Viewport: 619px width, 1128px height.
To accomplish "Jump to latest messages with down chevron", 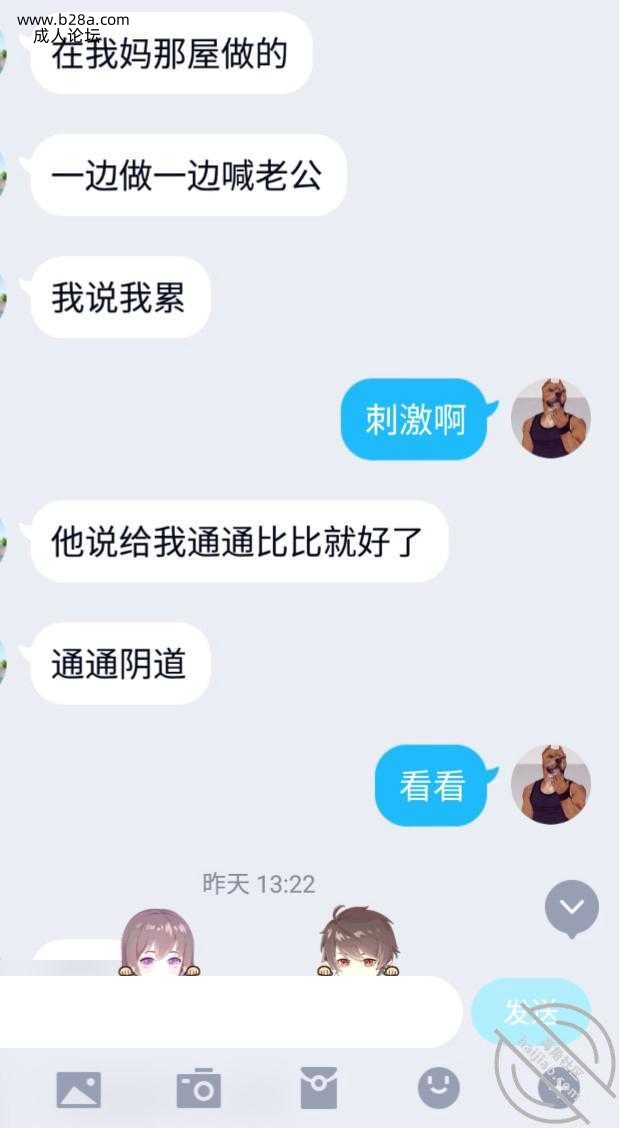I will tap(571, 908).
